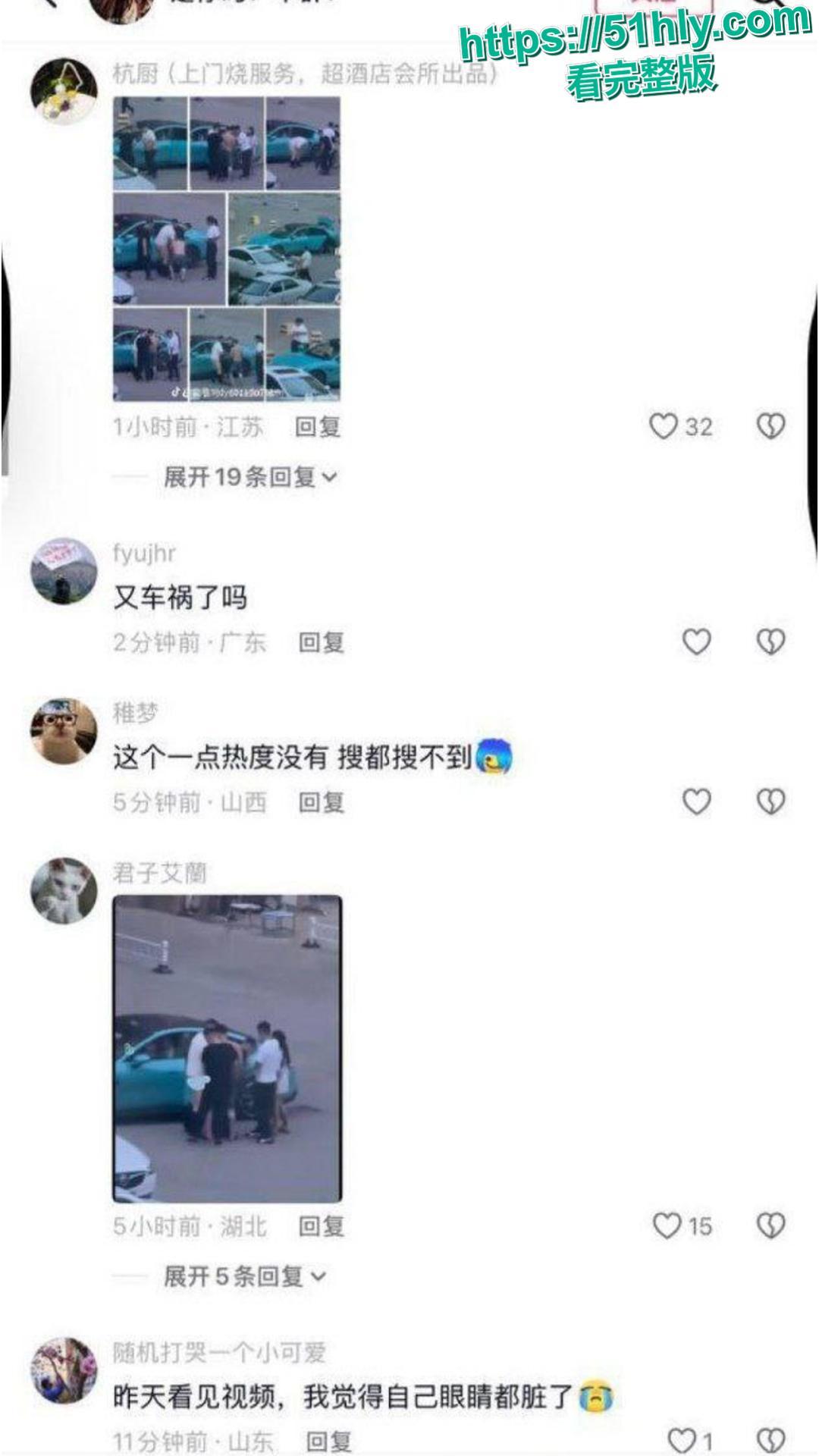Reply to fyujhr's comment
Viewport: 819px width, 1456px height.
pyautogui.click(x=321, y=643)
